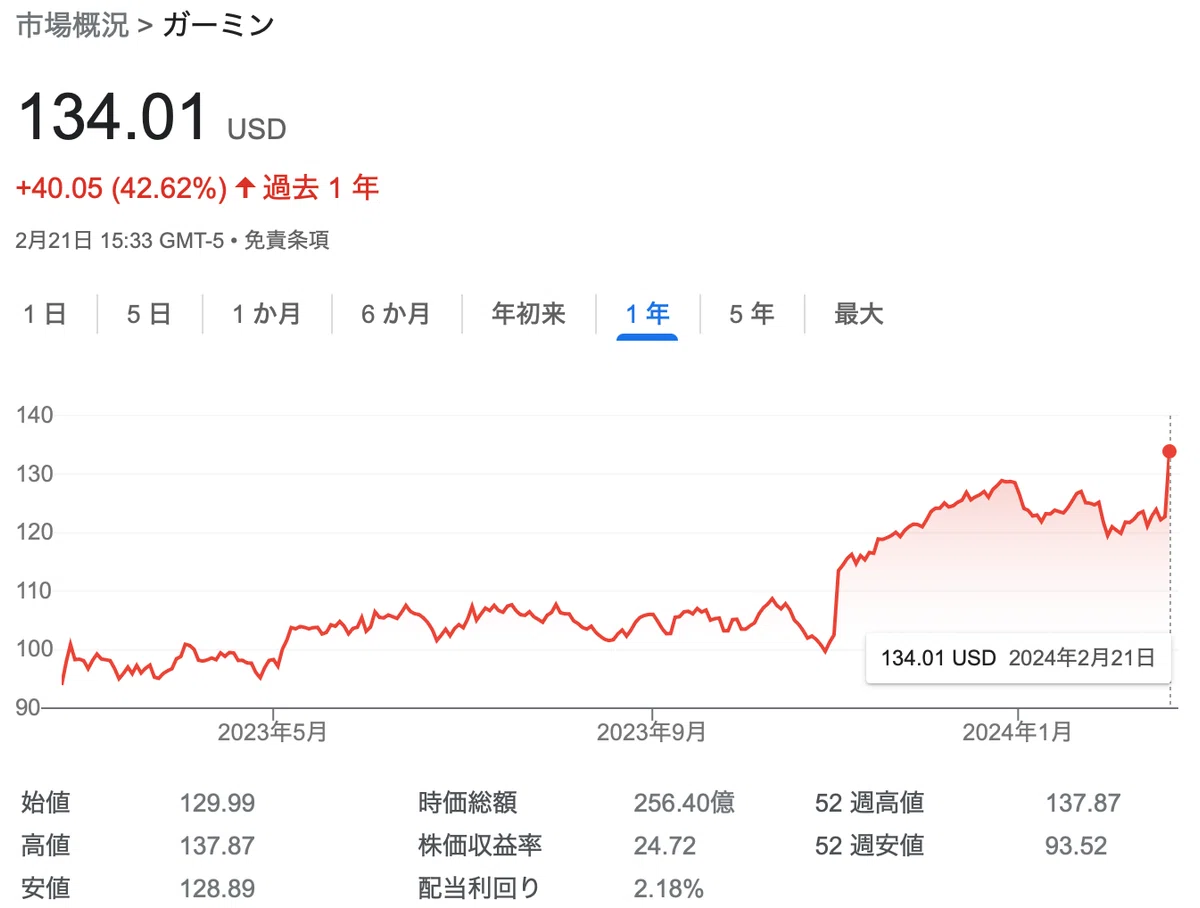Select the 5日 time range
Image resolution: width=1200 pixels, height=908 pixels.
click(x=149, y=314)
